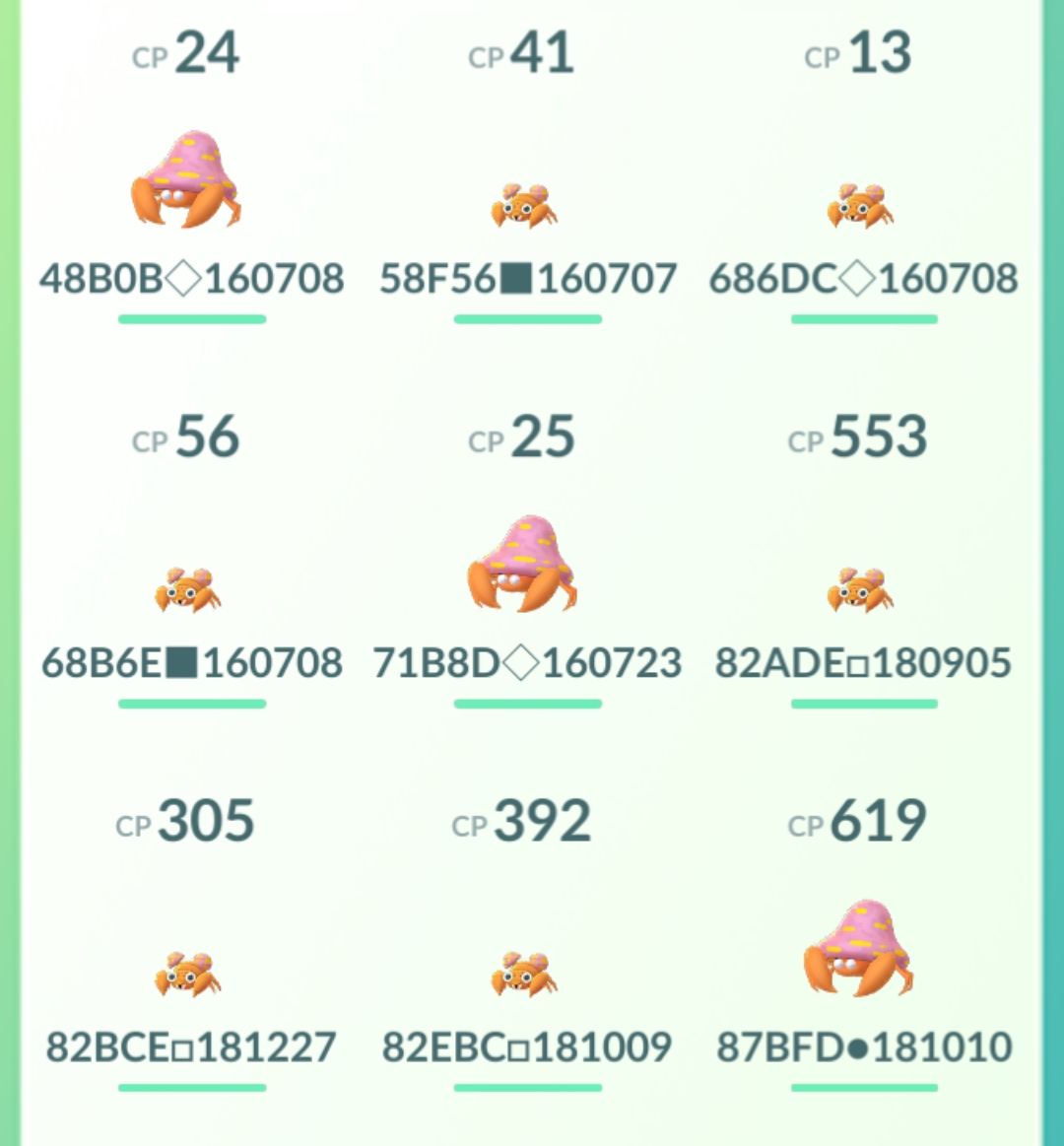
Task: Open the CP 305 Paras 82BCE□181227
Action: (187, 974)
